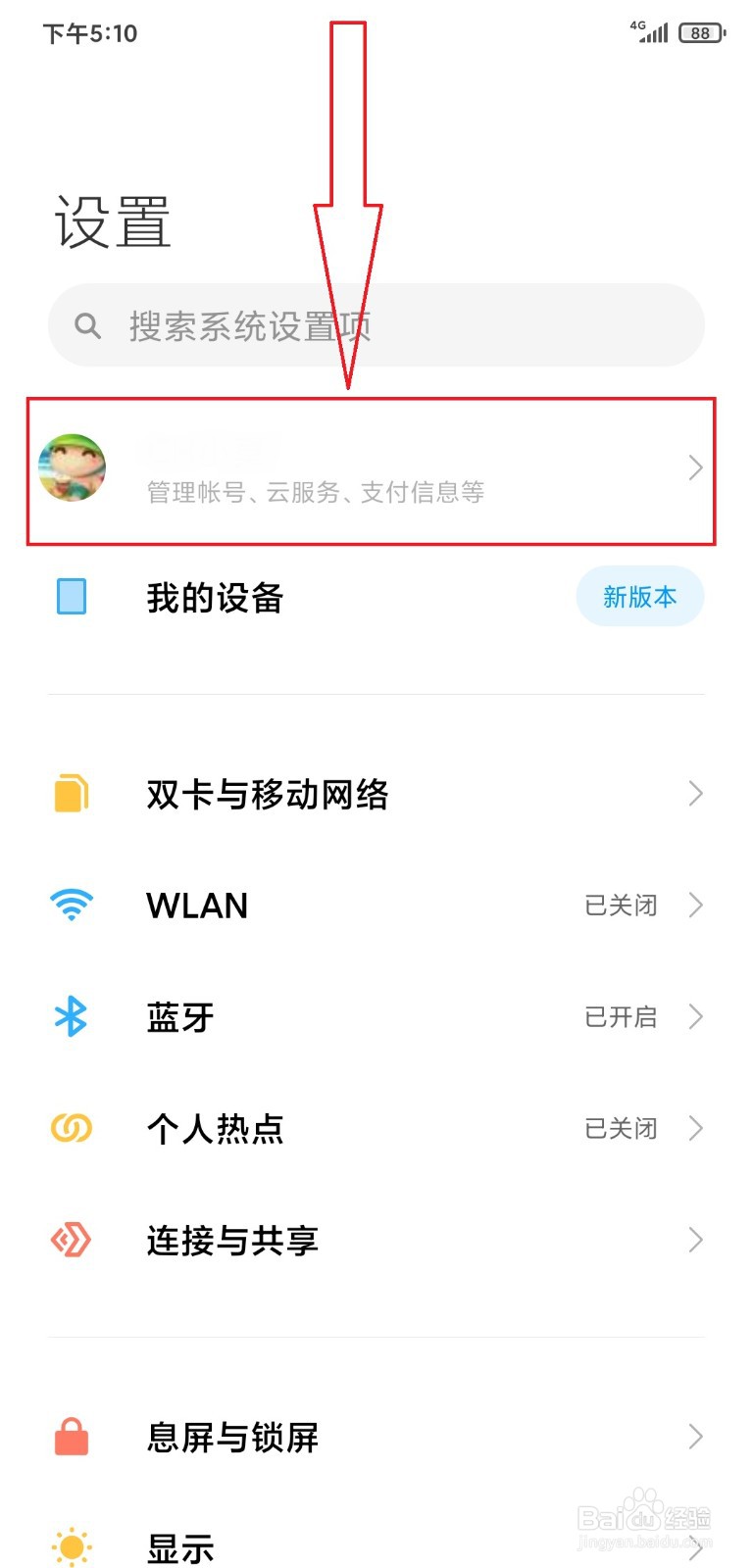Screen dimensions: 753x1568
Task: Select the 我的设备 device icon
Action: 71,596
